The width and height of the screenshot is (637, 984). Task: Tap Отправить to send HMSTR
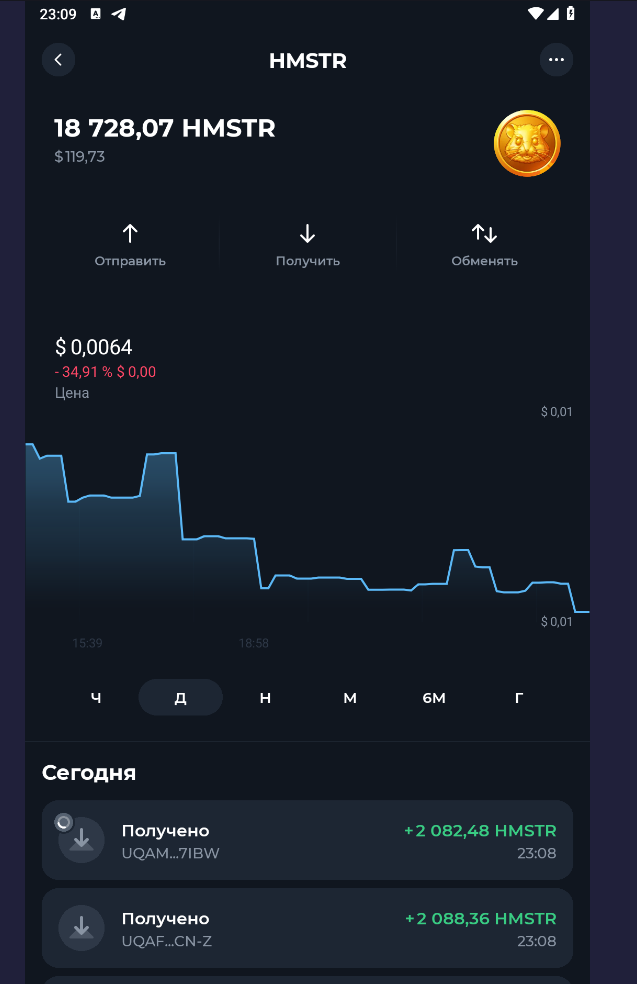[x=130, y=245]
